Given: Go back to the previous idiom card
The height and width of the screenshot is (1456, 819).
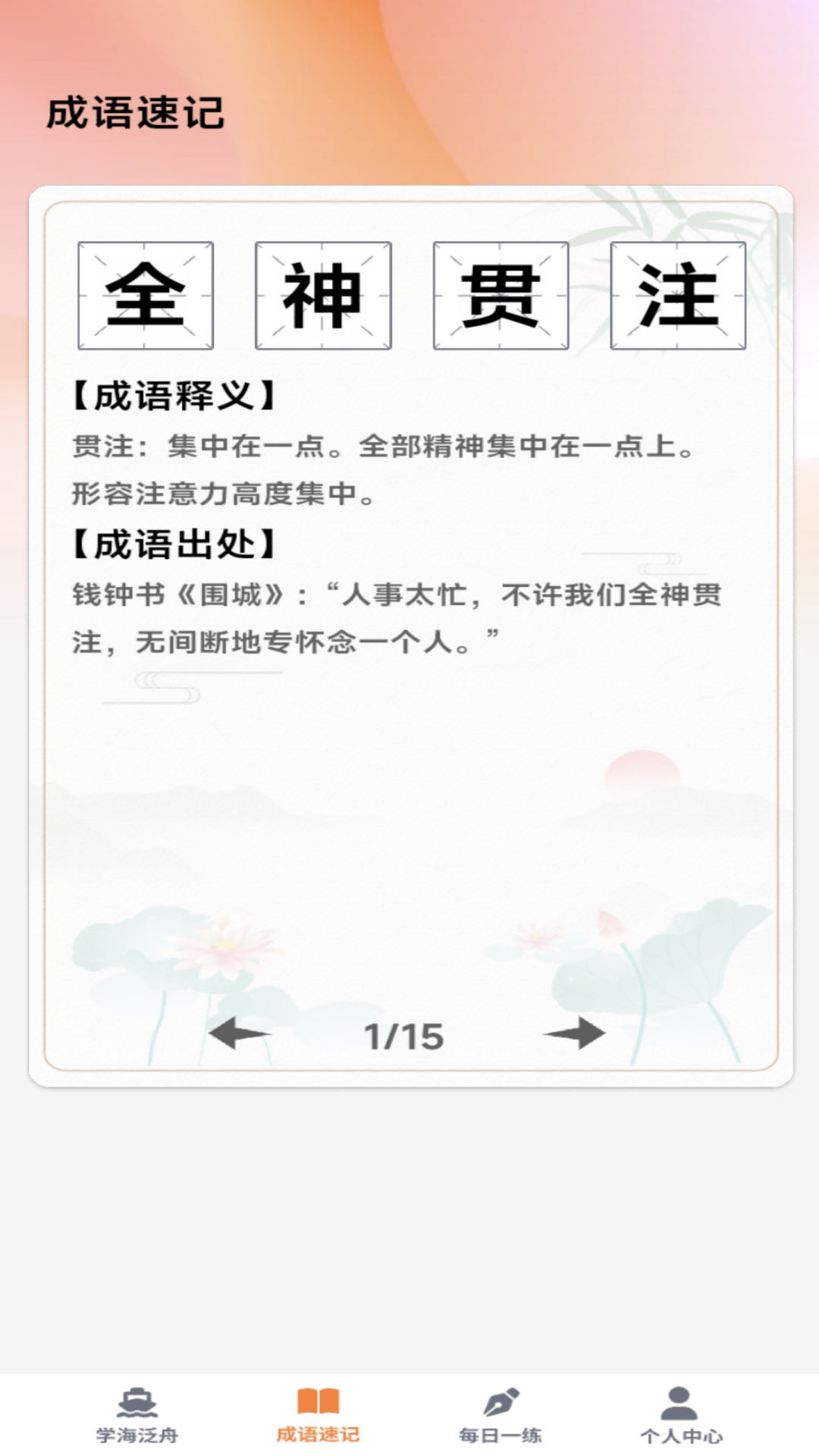Looking at the screenshot, I should [x=239, y=1034].
